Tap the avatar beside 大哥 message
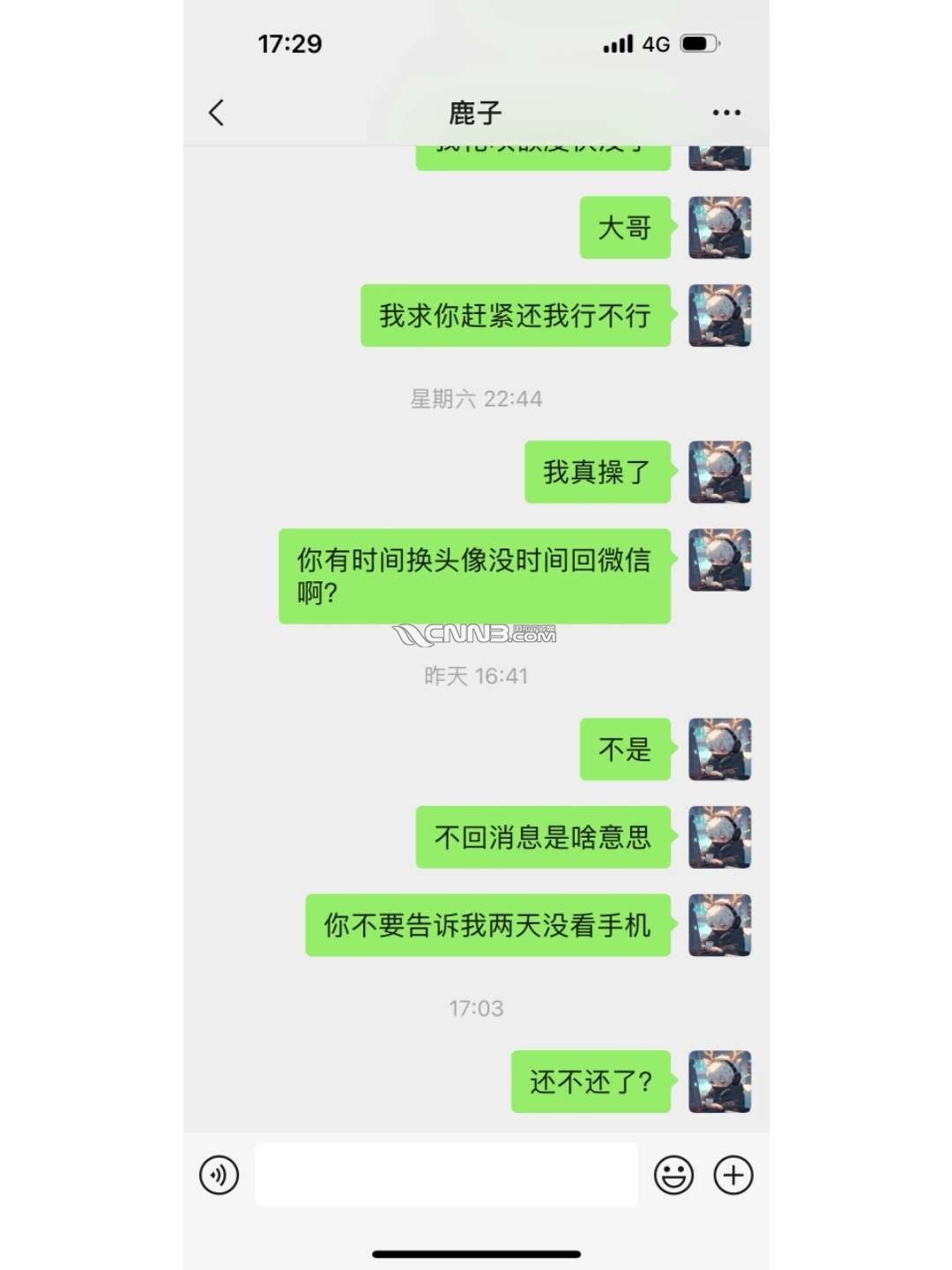 719,228
